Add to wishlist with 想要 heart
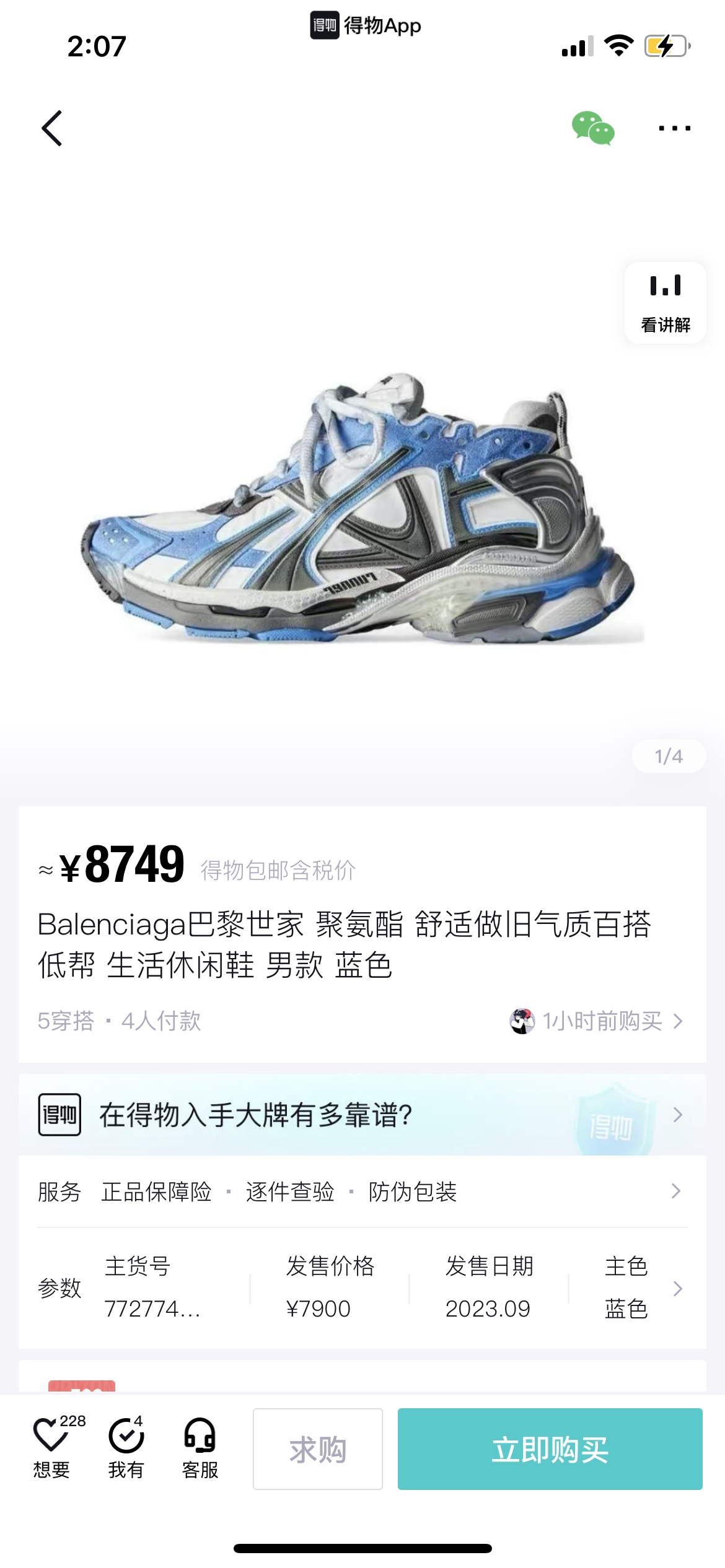The width and height of the screenshot is (725, 1568). [x=52, y=1448]
